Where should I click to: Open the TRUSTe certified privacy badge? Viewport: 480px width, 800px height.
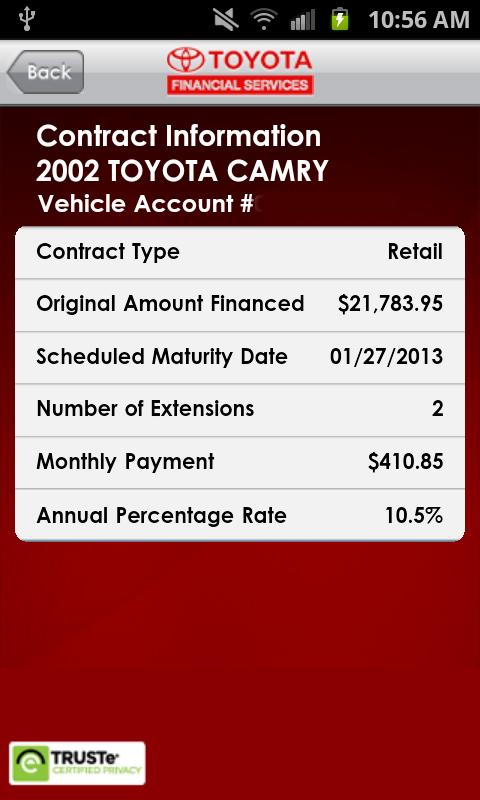click(77, 763)
